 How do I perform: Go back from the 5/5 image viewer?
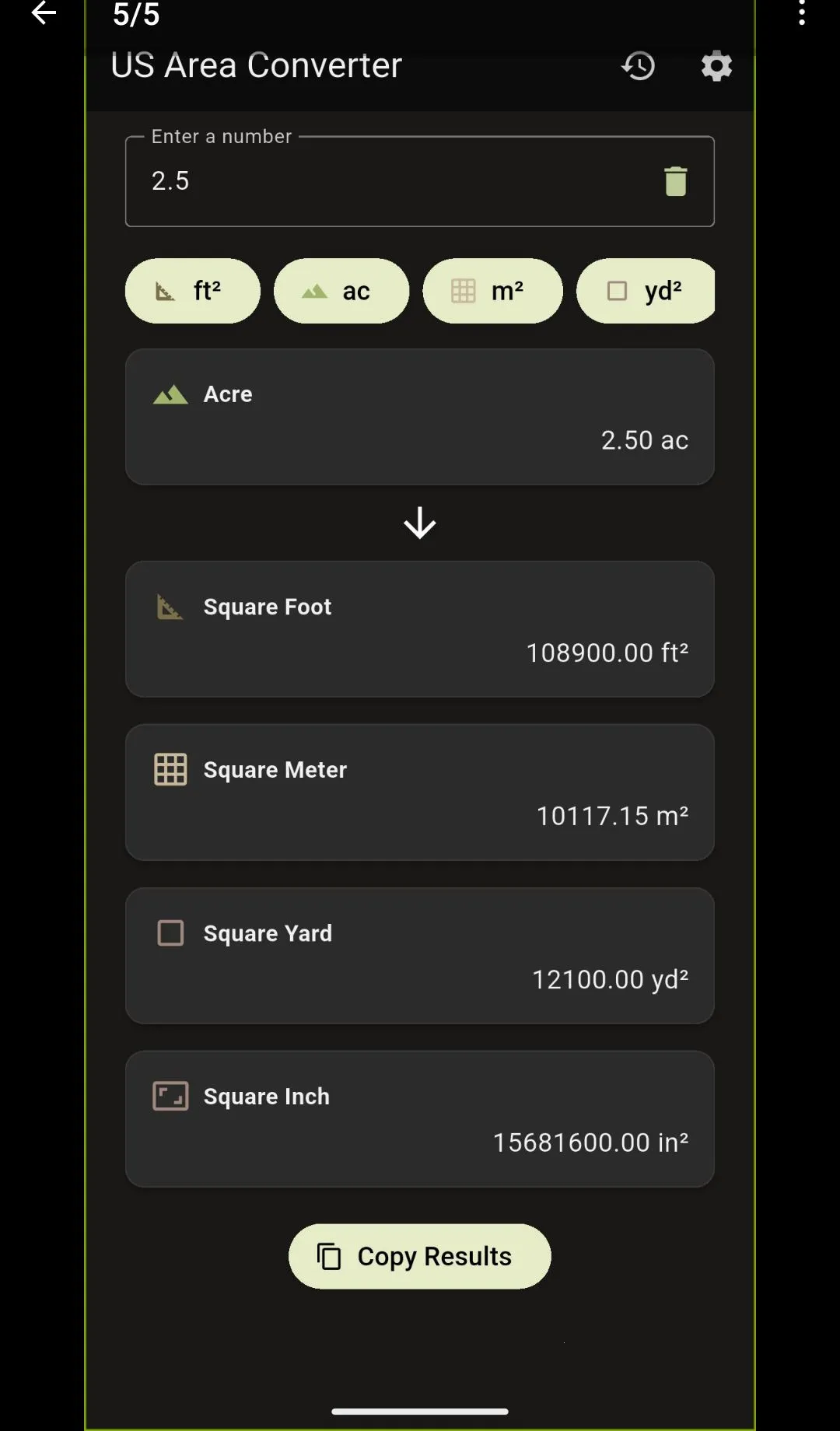tap(44, 13)
